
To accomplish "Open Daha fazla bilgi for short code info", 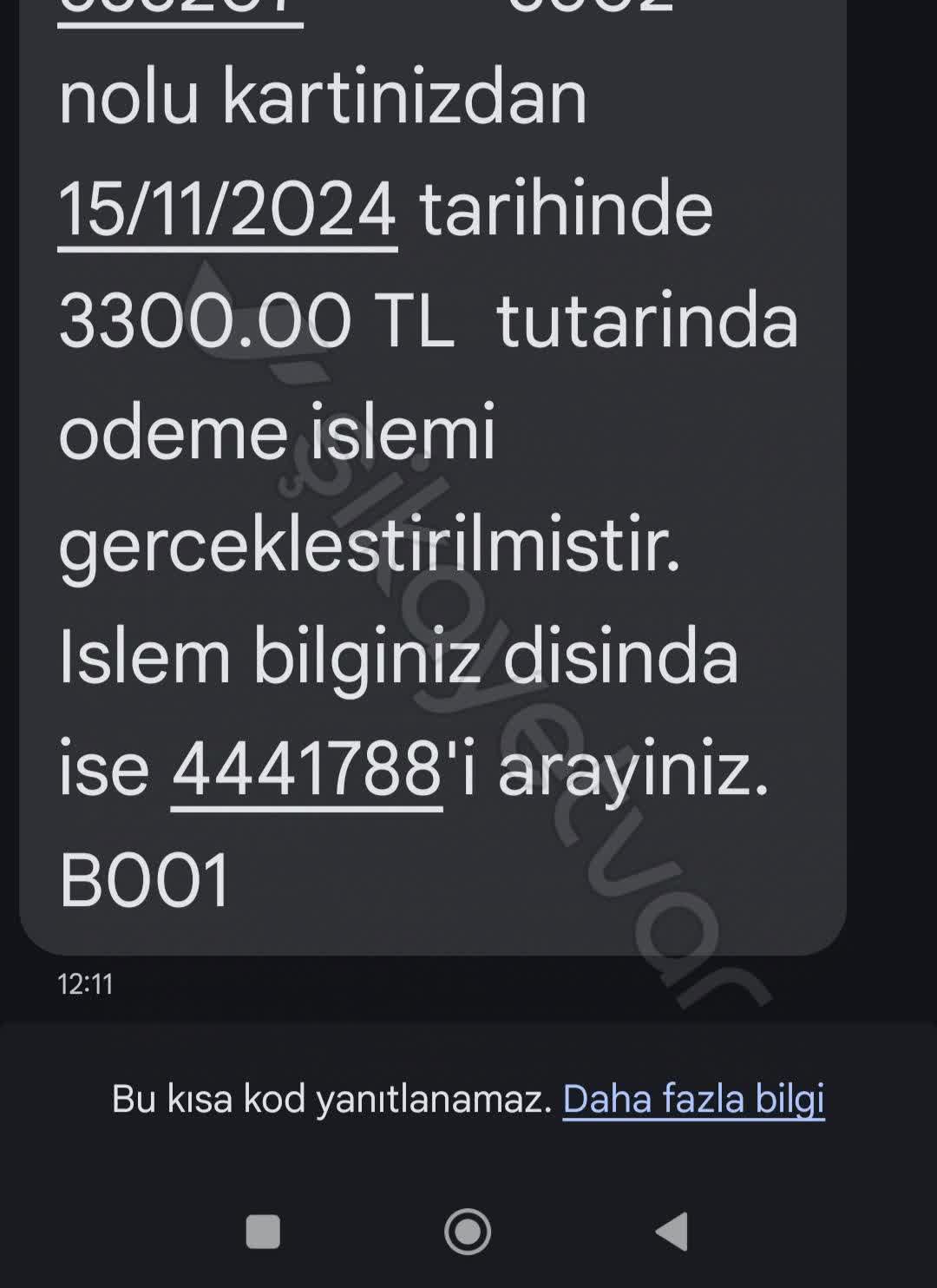I will tap(694, 1101).
